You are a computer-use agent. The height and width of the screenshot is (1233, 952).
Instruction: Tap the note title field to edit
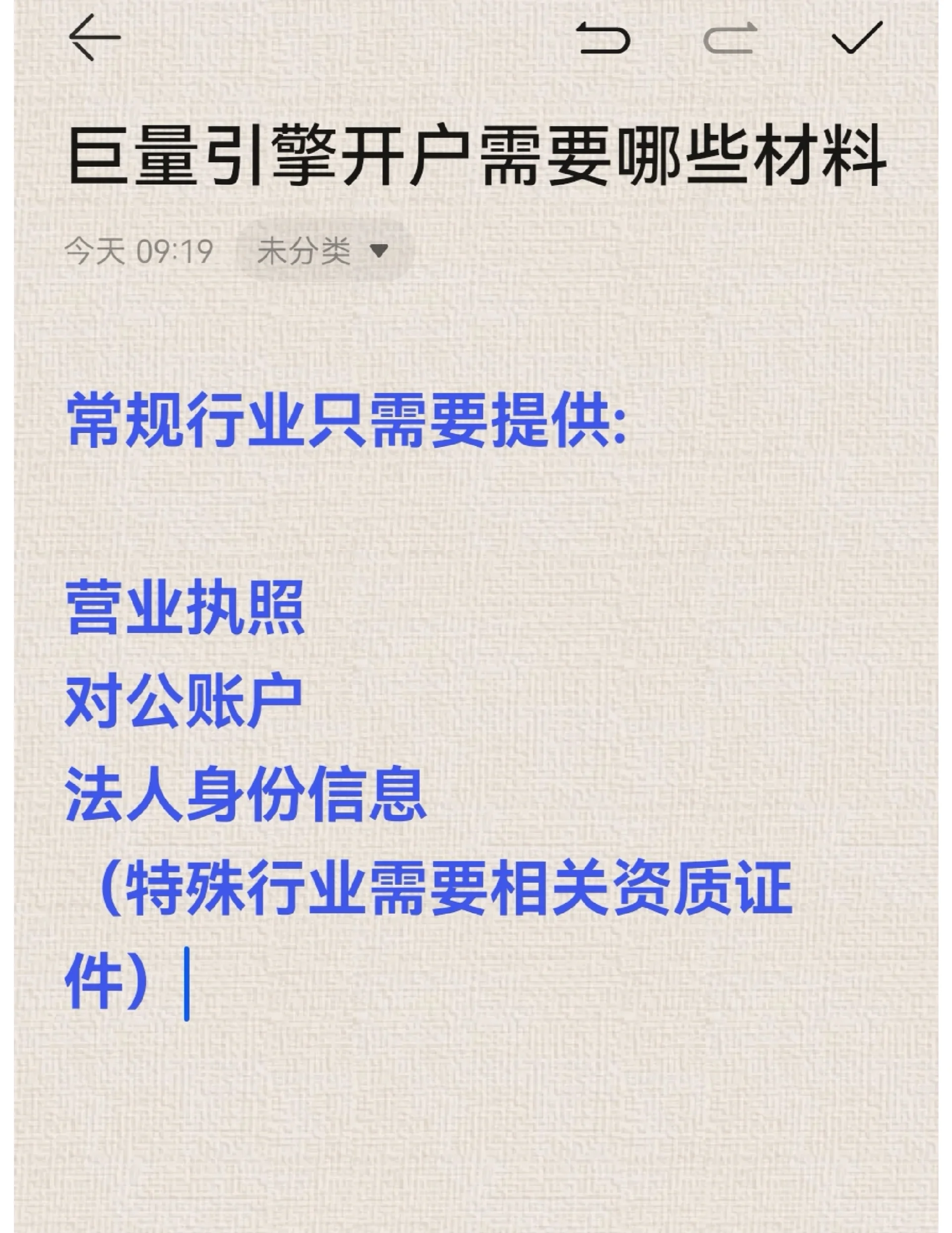[475, 156]
